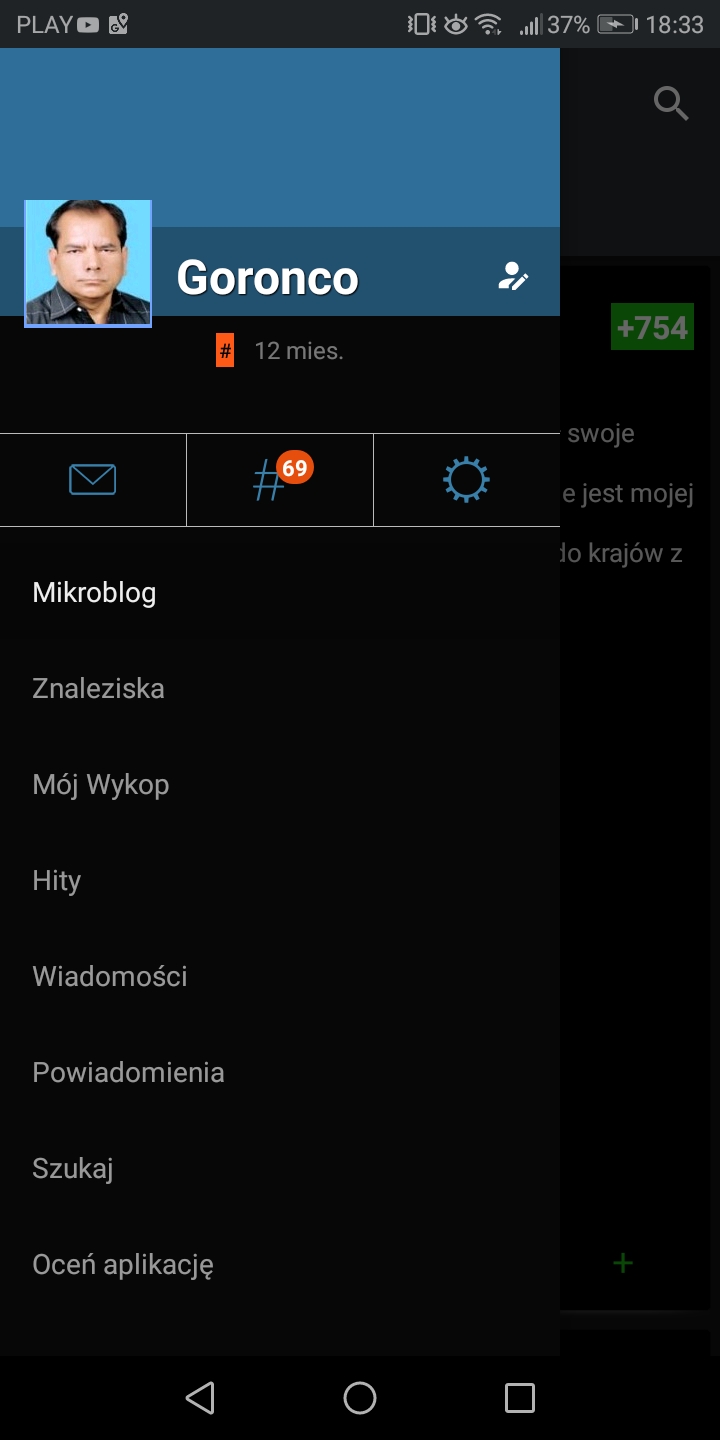This screenshot has width=720, height=1440.
Task: View Powiadomienia list
Action: point(128,1073)
